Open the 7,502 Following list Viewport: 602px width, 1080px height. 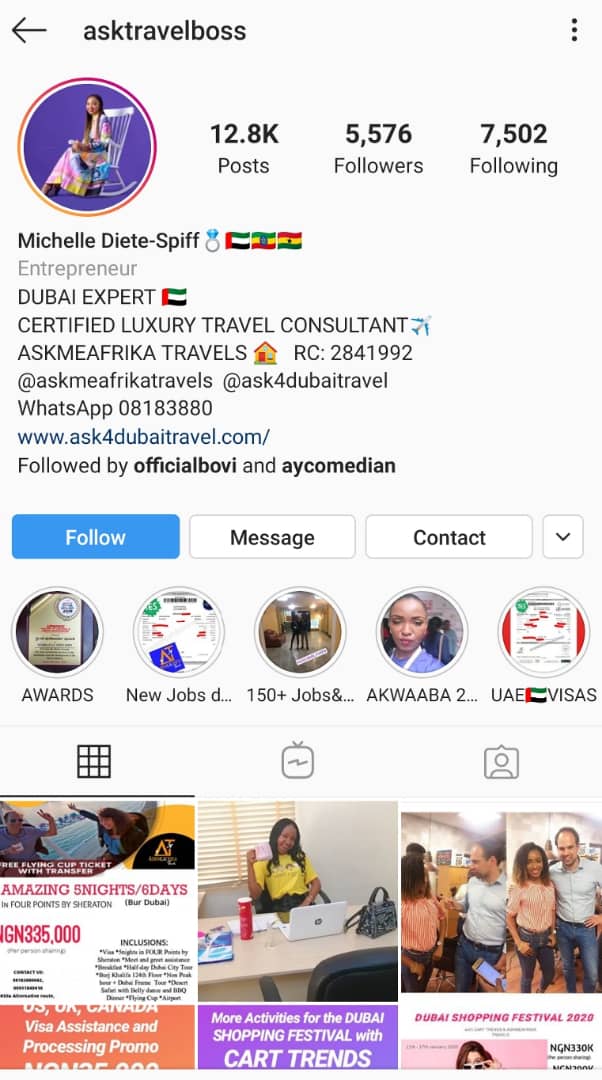point(514,148)
